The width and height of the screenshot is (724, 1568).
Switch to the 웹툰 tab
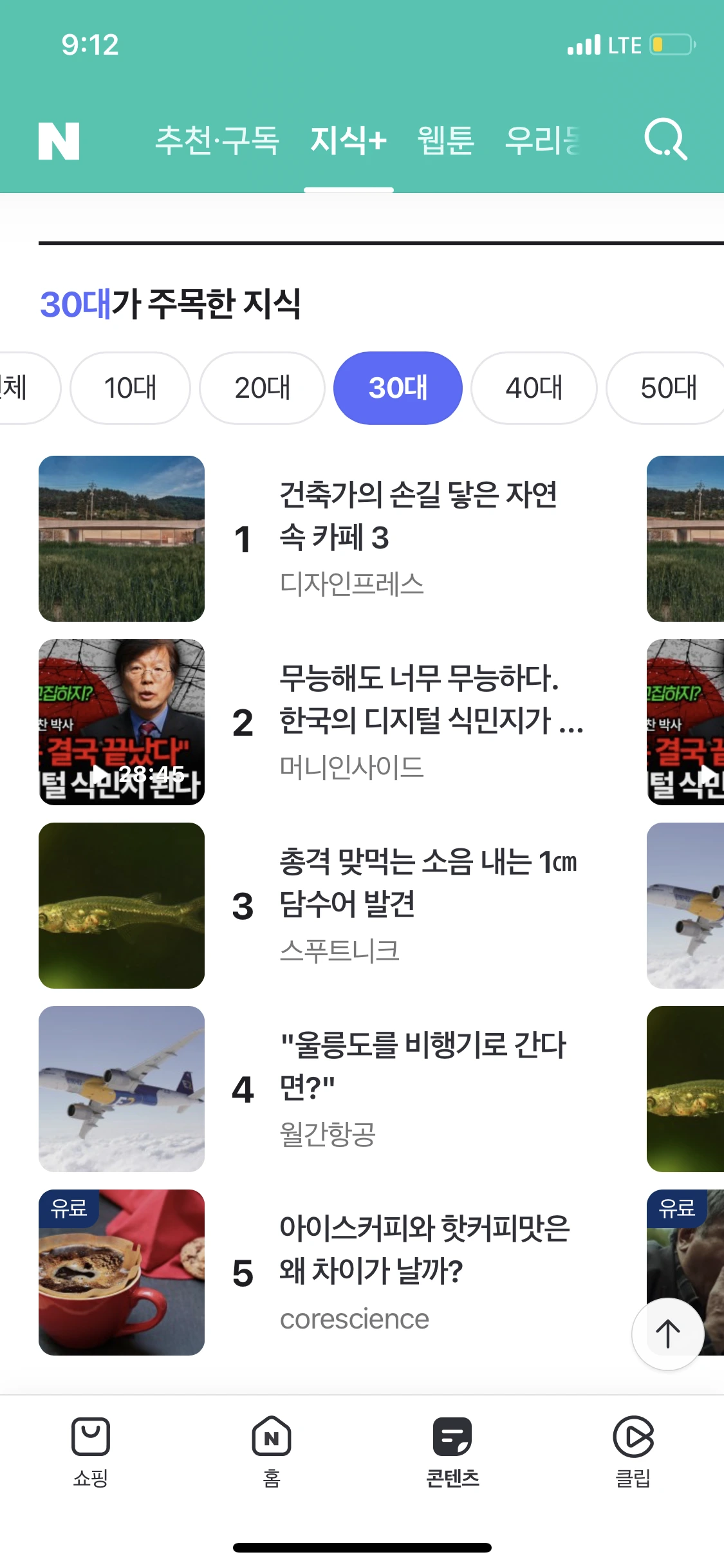tap(445, 140)
